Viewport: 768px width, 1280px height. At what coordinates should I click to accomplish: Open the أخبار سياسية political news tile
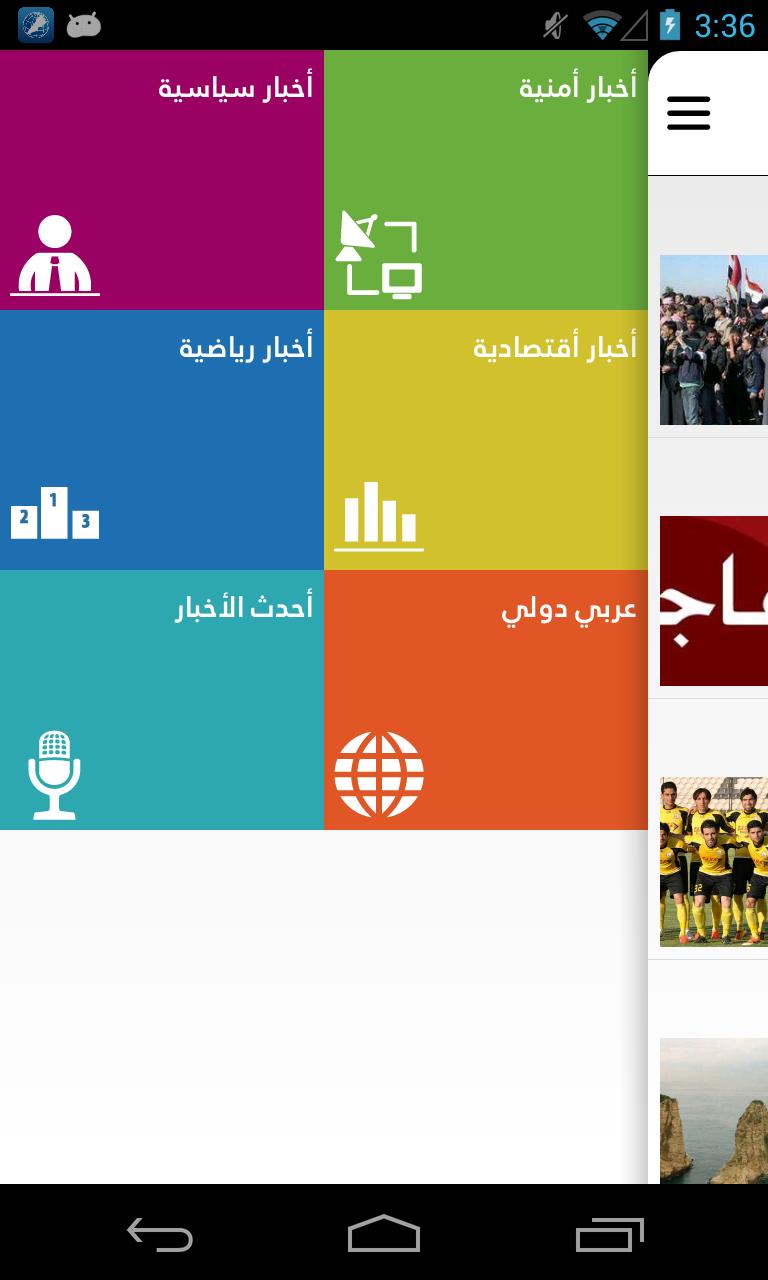coord(162,180)
